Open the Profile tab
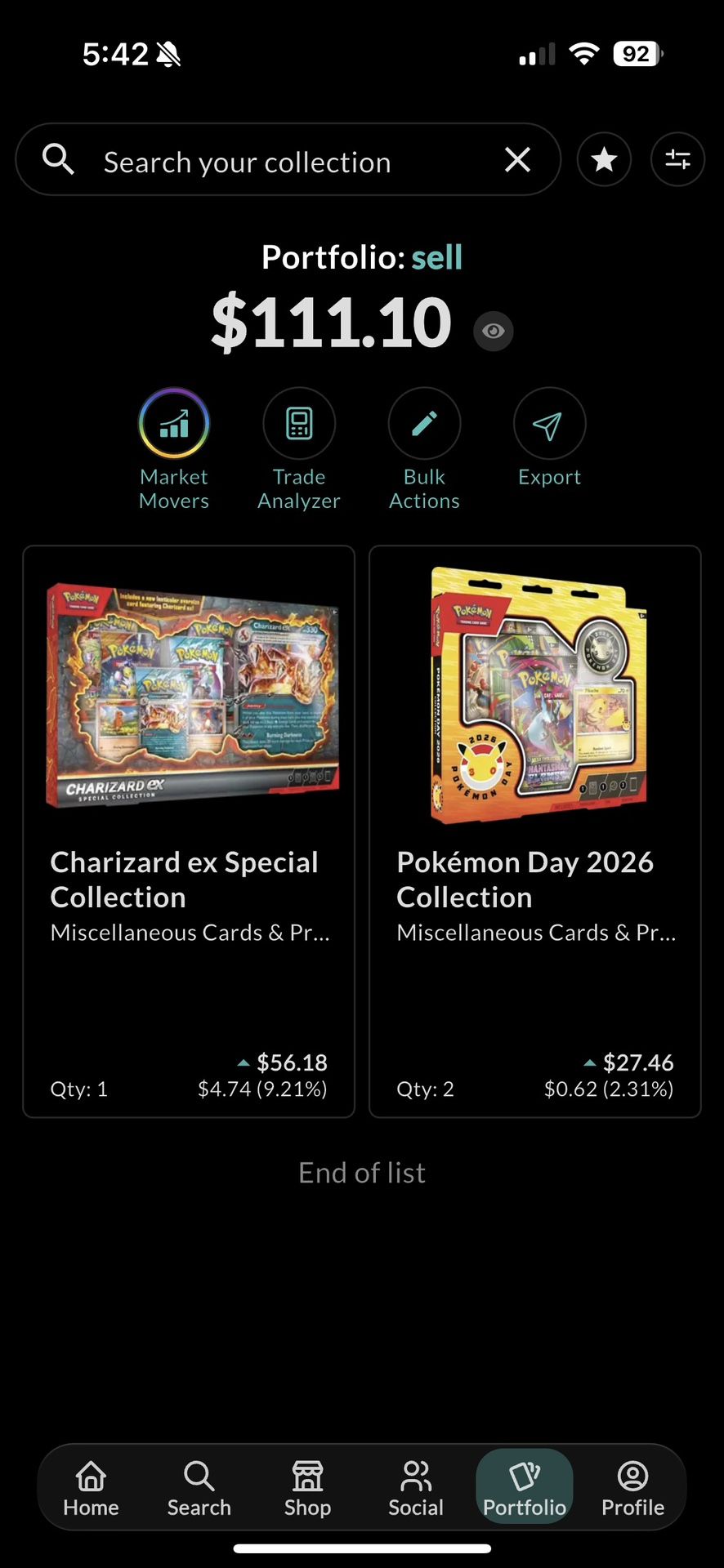The height and width of the screenshot is (1568, 724). [632, 1487]
